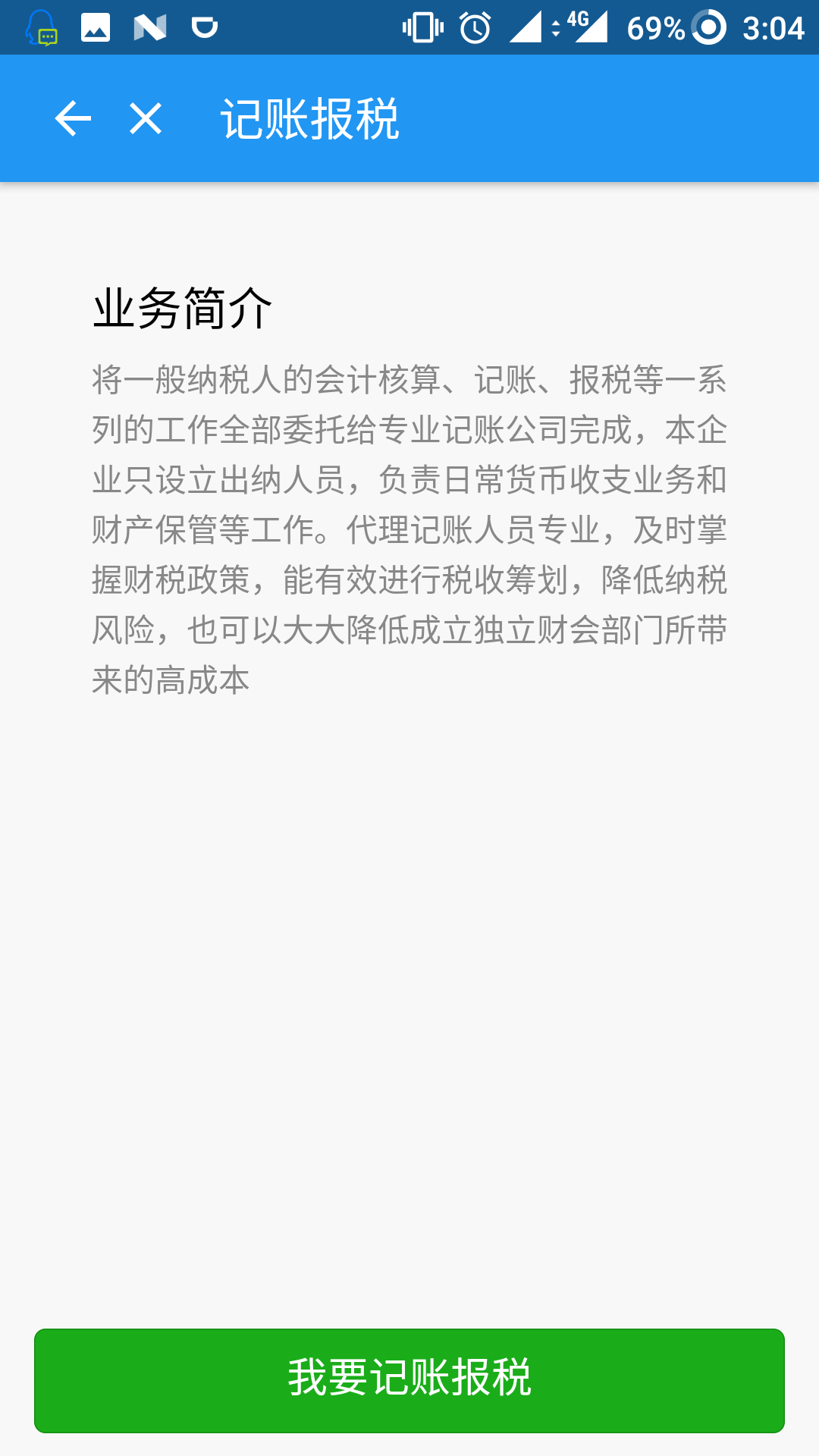The image size is (819, 1456).
Task: Navigate back with the arrow icon
Action: click(x=72, y=118)
